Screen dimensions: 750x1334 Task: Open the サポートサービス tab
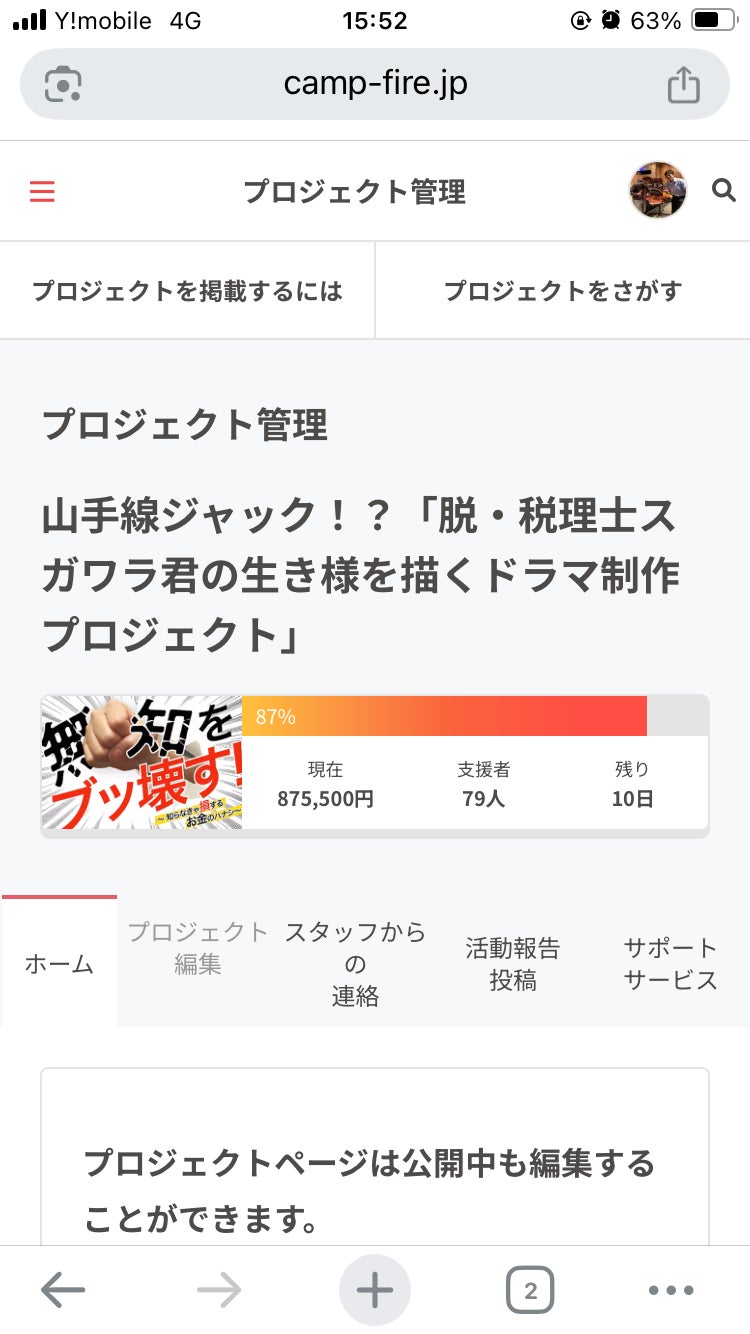[671, 964]
